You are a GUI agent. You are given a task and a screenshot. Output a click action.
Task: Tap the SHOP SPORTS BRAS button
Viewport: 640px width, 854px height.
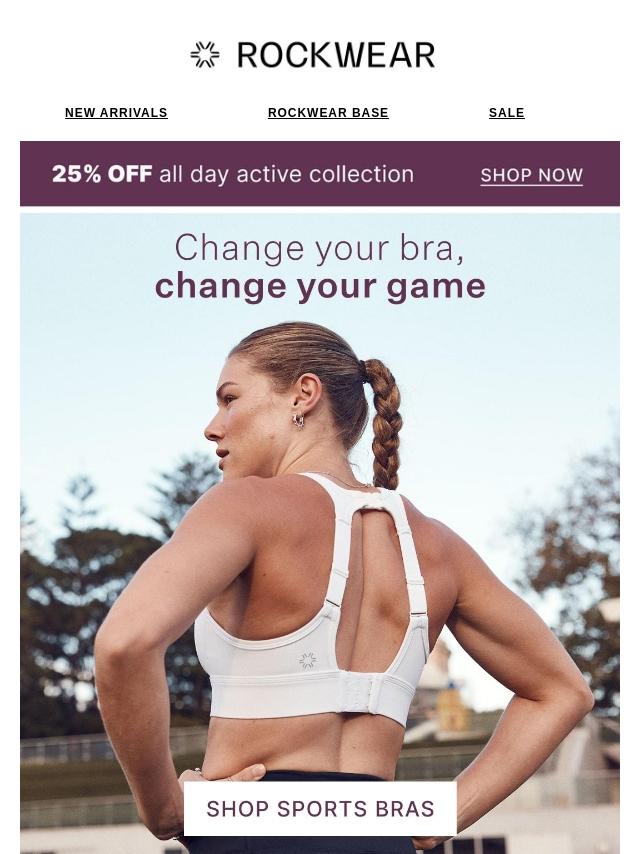click(320, 808)
